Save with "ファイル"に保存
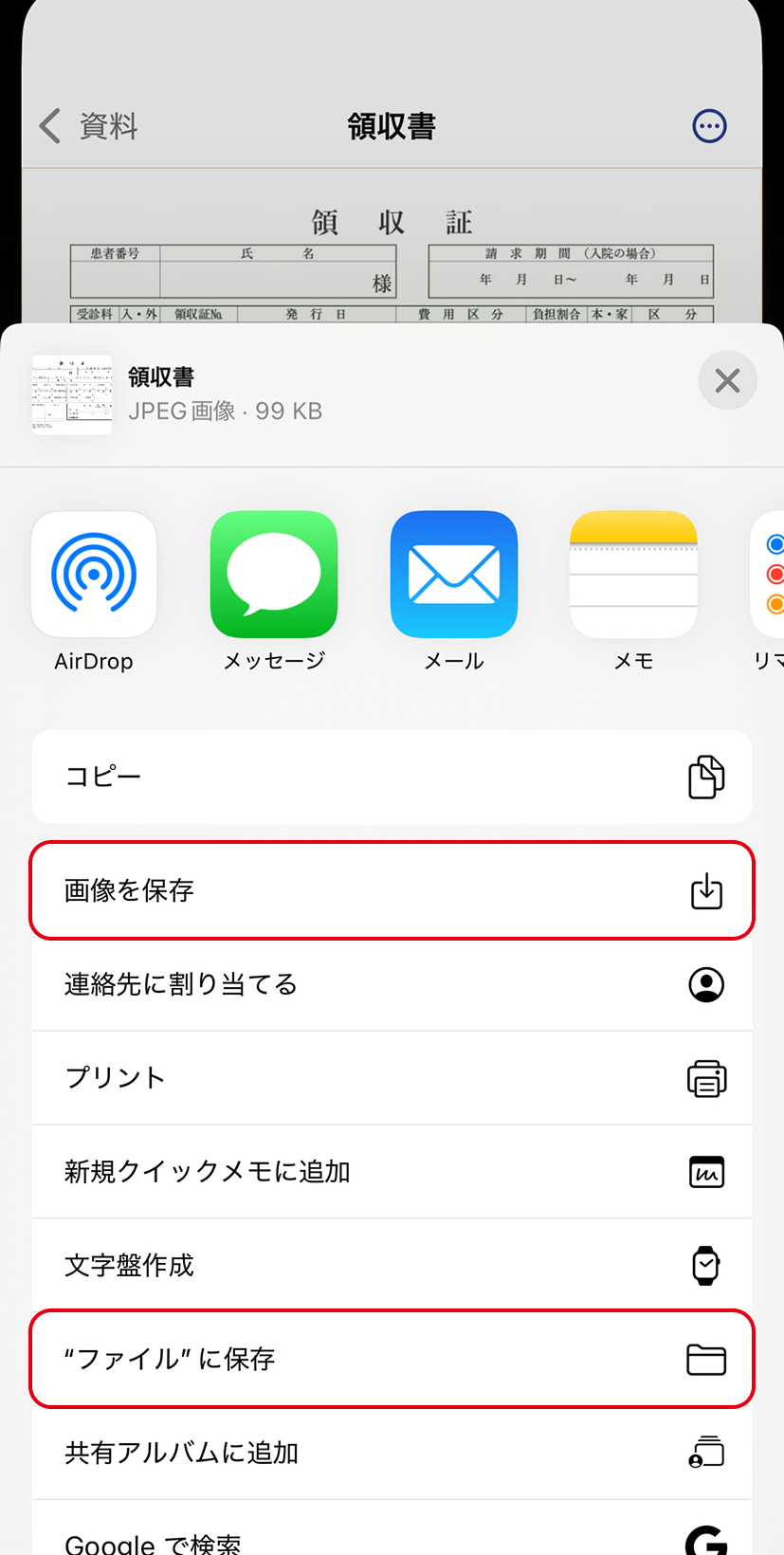784x1555 pixels. click(392, 1359)
